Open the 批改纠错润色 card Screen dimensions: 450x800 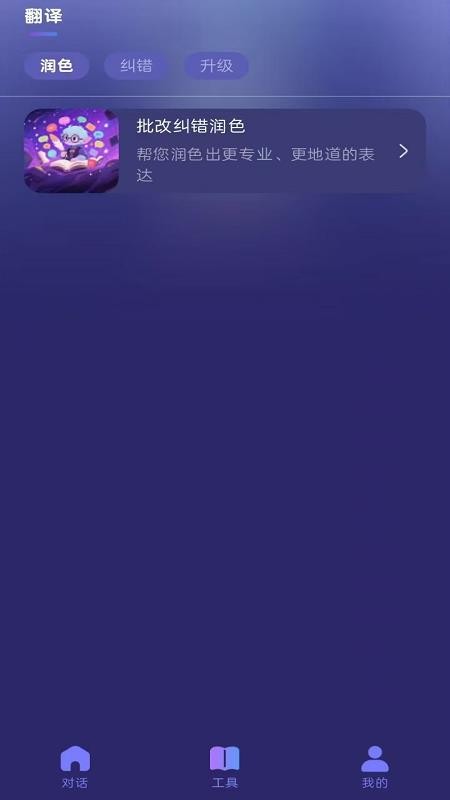click(225, 151)
